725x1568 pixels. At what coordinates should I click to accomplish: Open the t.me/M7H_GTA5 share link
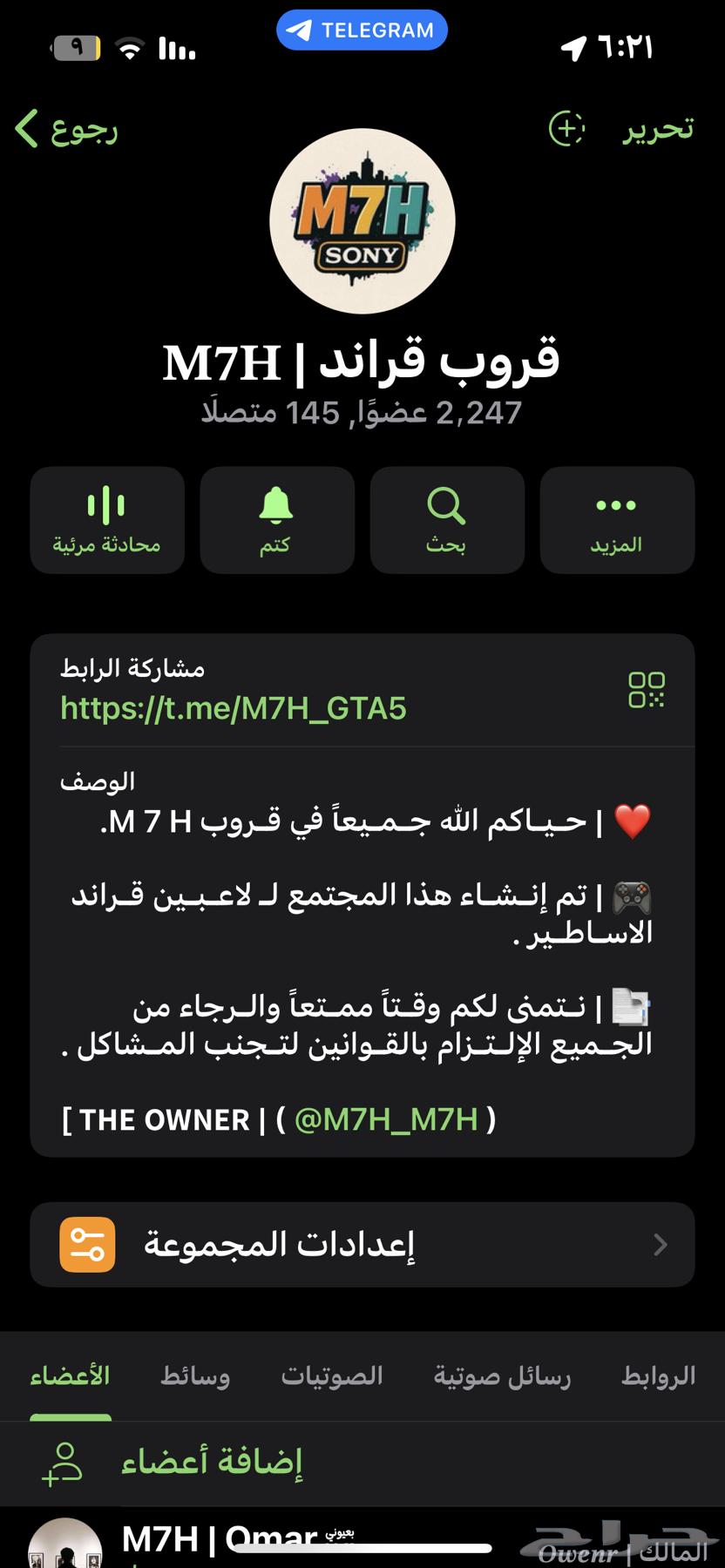click(234, 708)
